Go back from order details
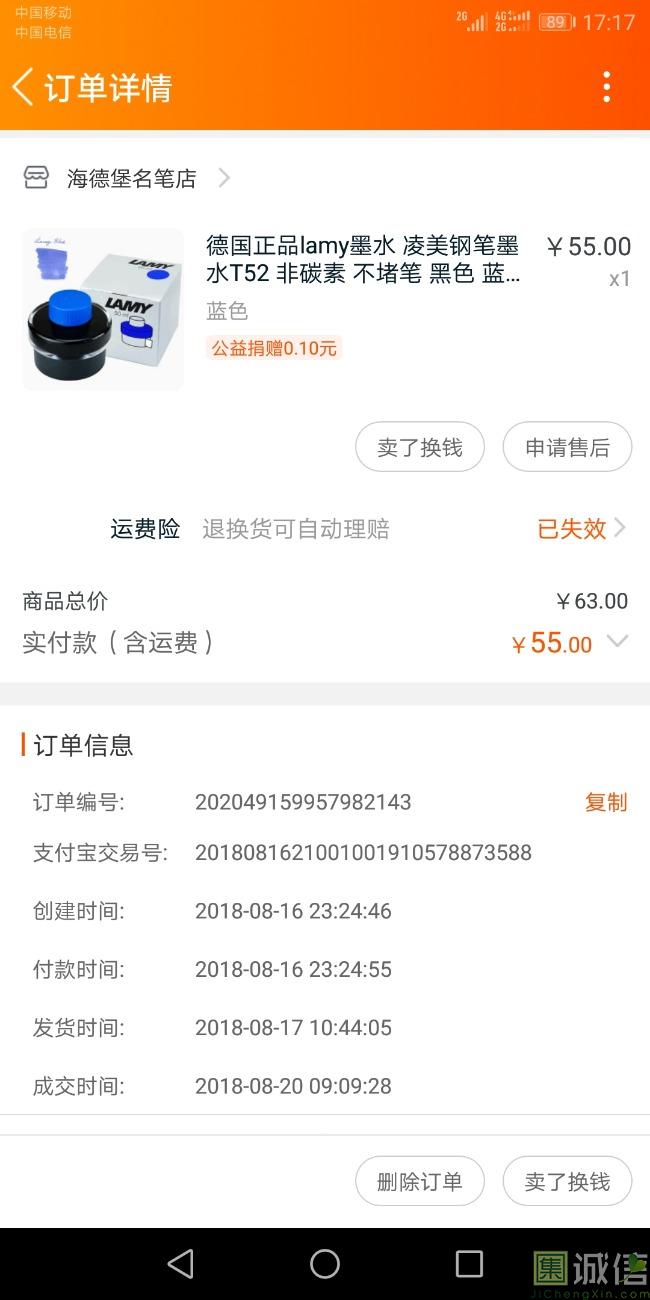Screen dimensions: 650x1300 pos(24,87)
